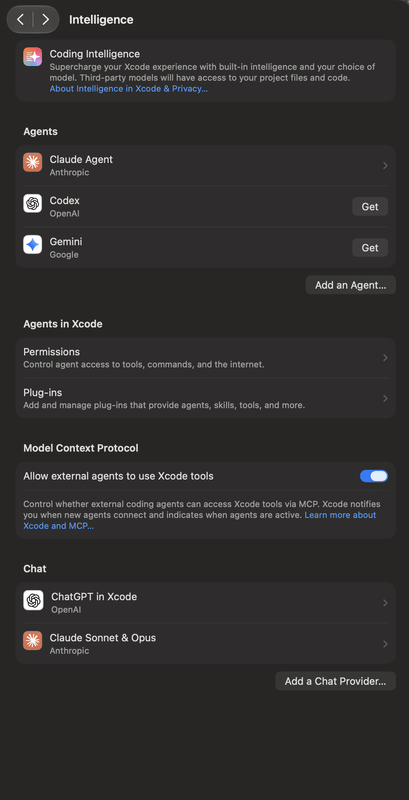Open About Intelligence in Xcode & Privacy link
Viewport: 409px width, 800px height.
(129, 89)
